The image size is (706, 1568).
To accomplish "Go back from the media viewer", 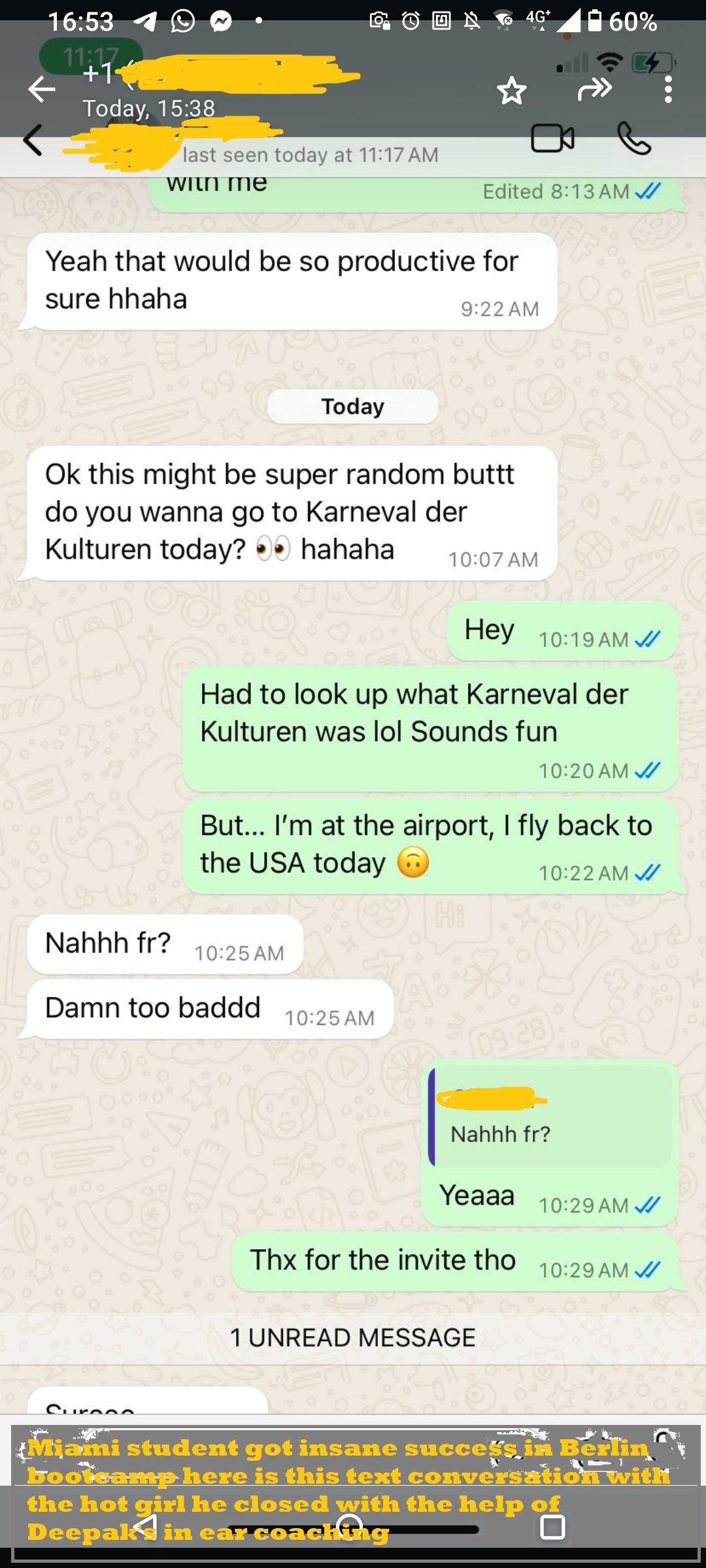I will tap(41, 90).
